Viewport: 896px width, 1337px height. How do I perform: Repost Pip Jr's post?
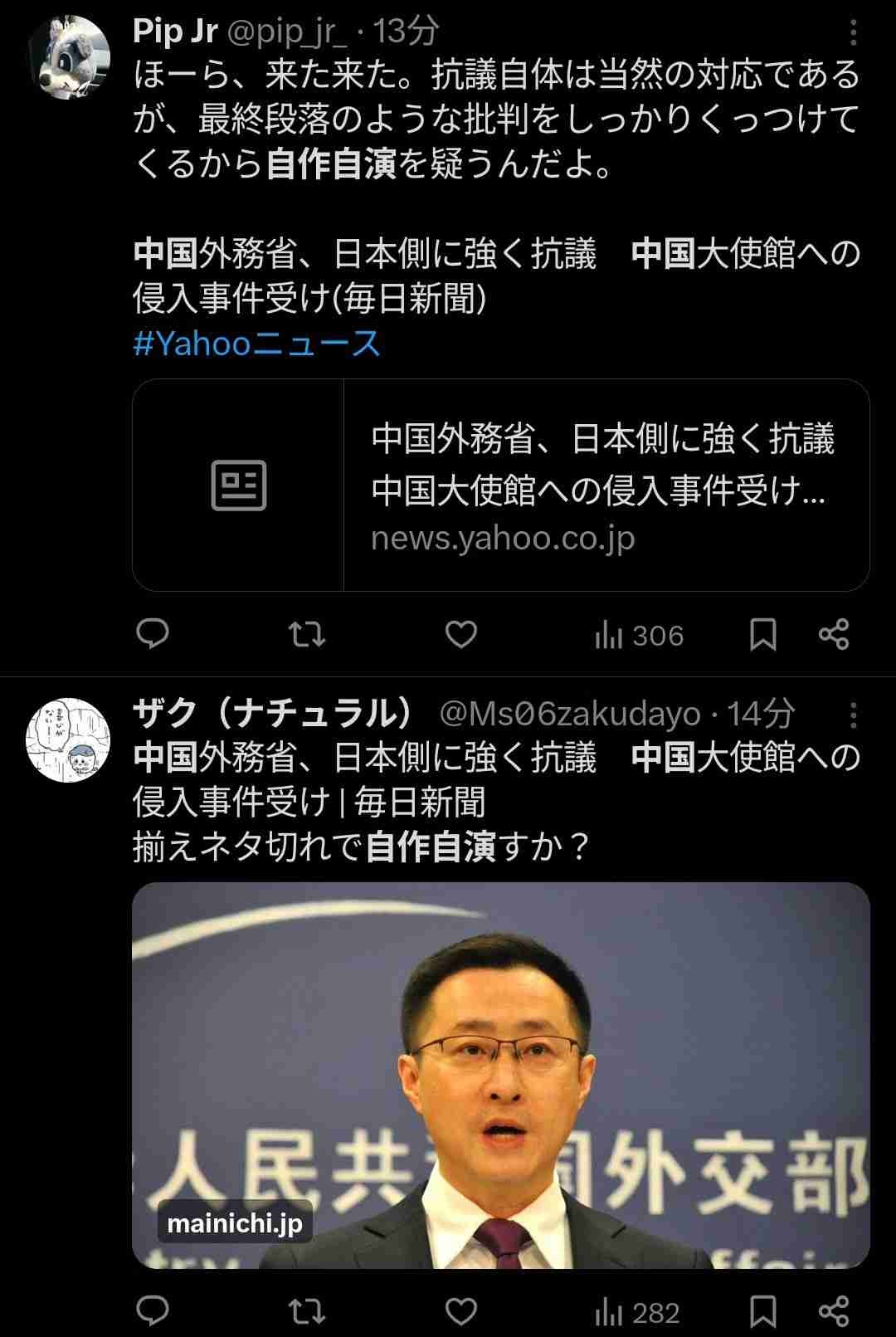click(x=306, y=635)
